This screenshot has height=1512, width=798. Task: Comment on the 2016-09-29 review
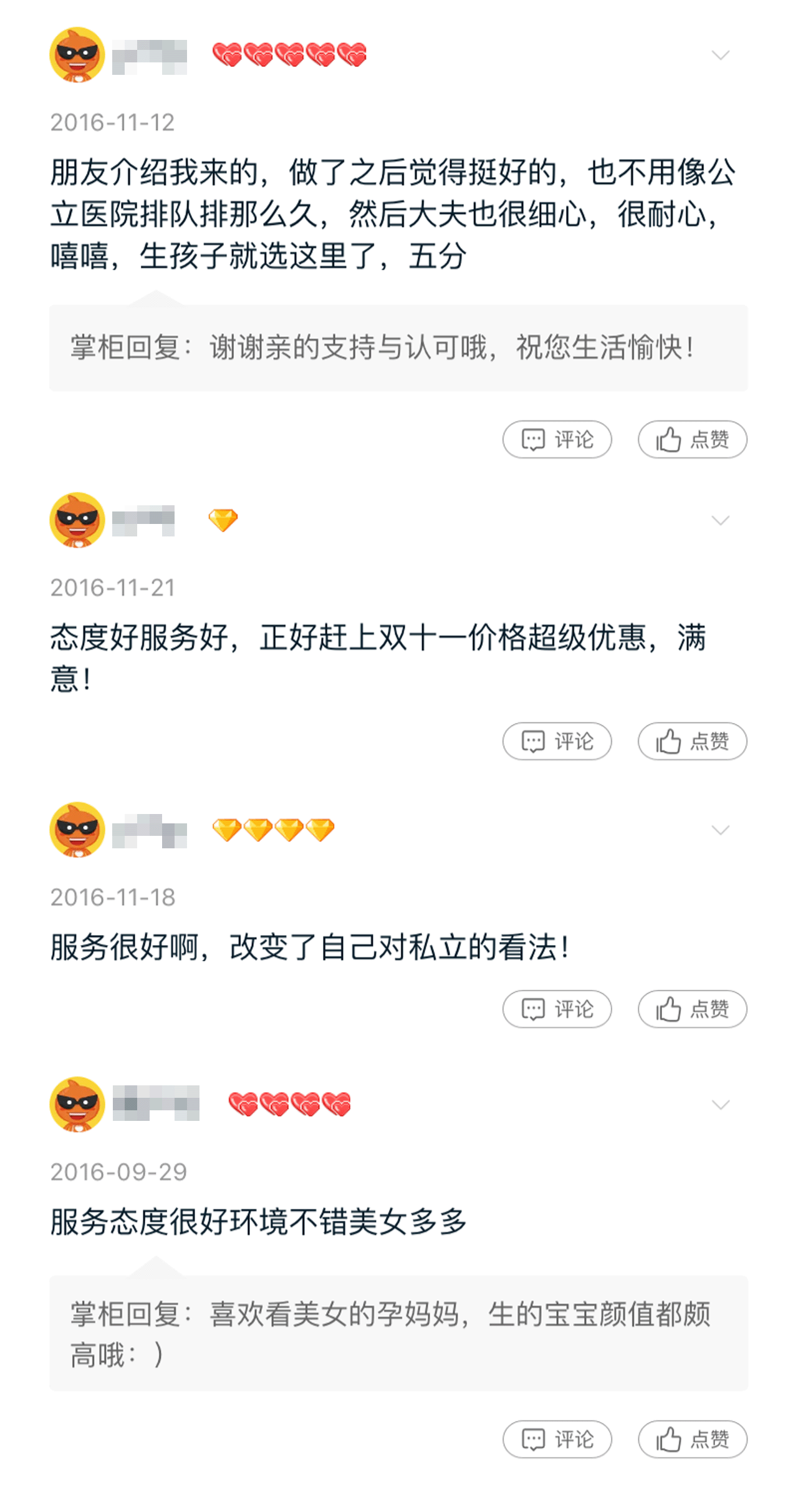557,1439
